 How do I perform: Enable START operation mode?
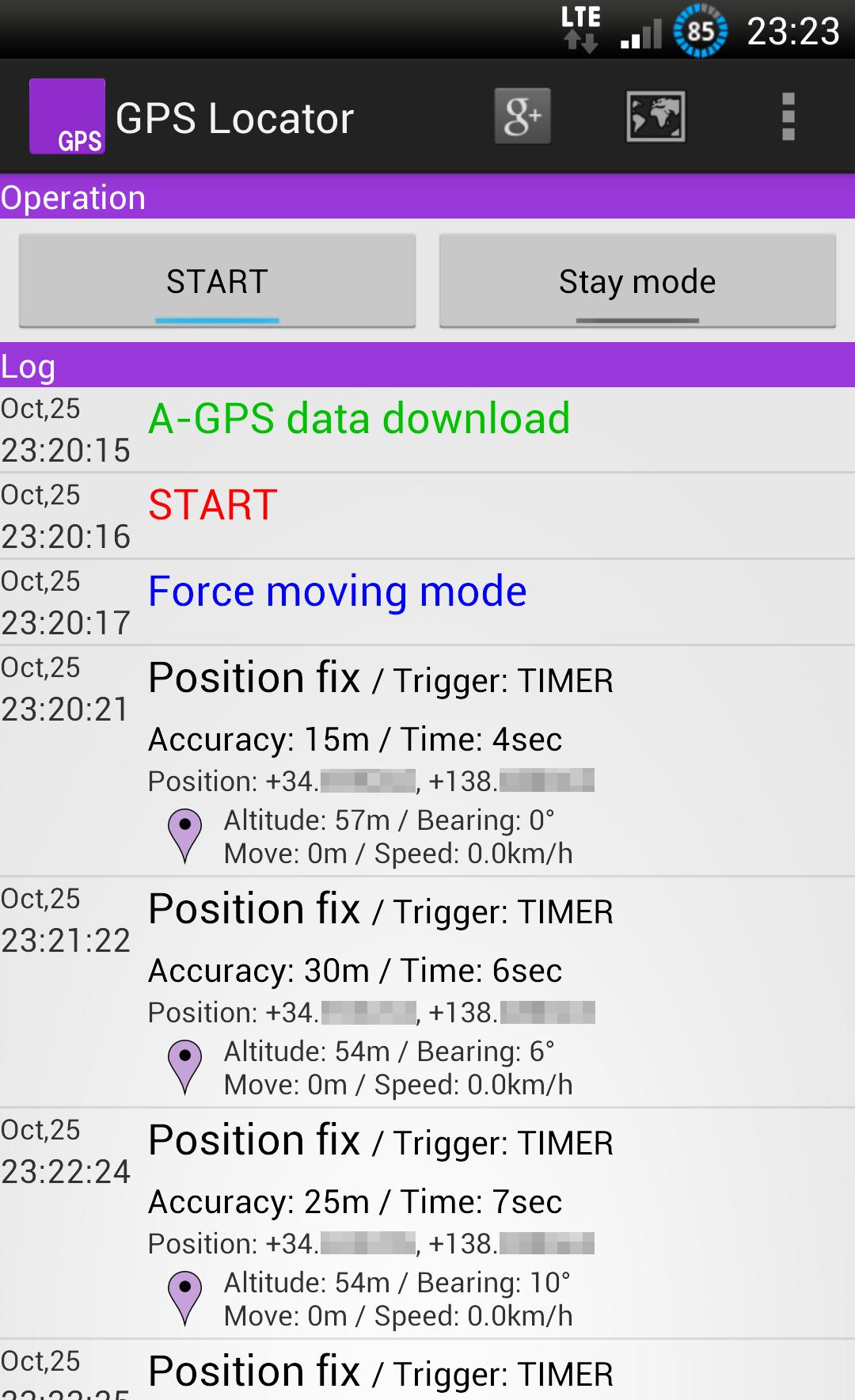click(217, 281)
